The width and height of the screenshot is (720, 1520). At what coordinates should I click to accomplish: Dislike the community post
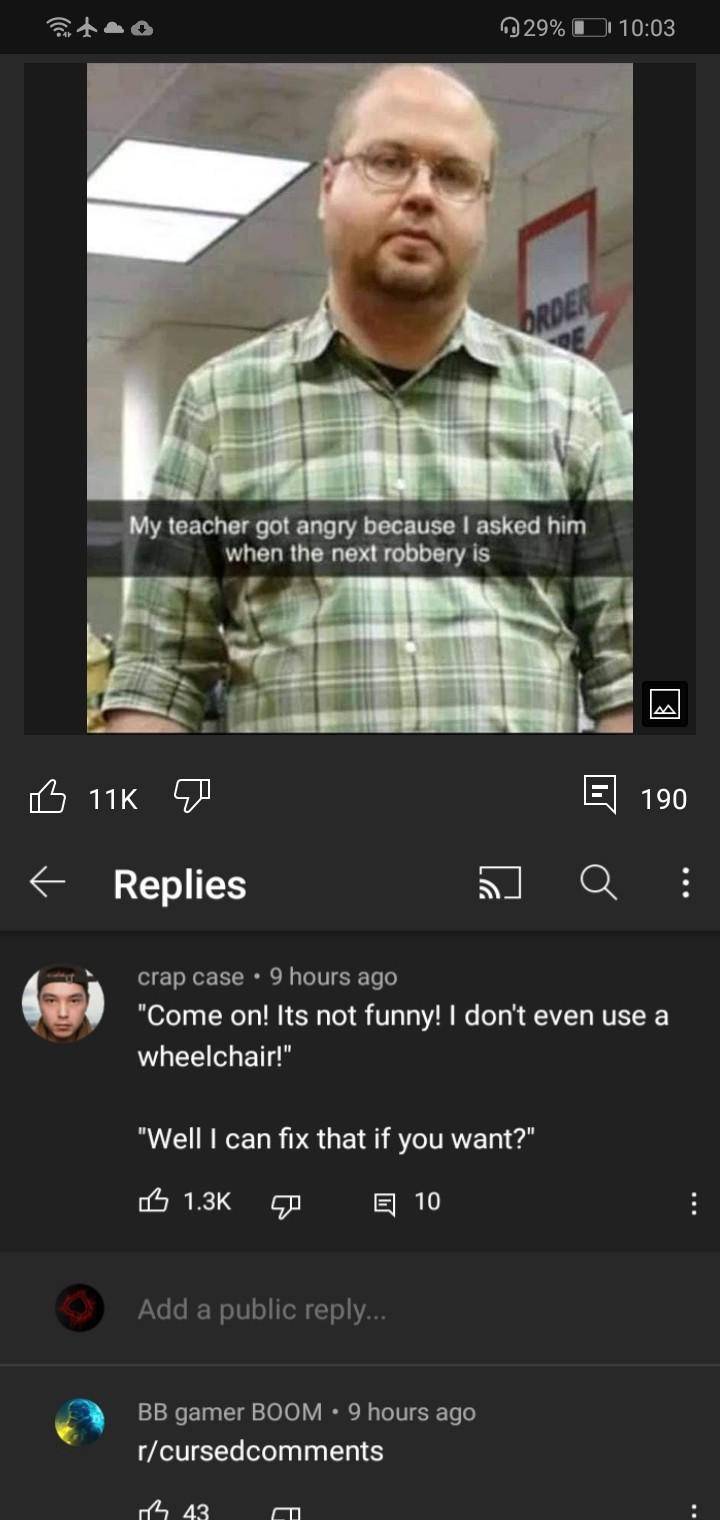coord(190,796)
